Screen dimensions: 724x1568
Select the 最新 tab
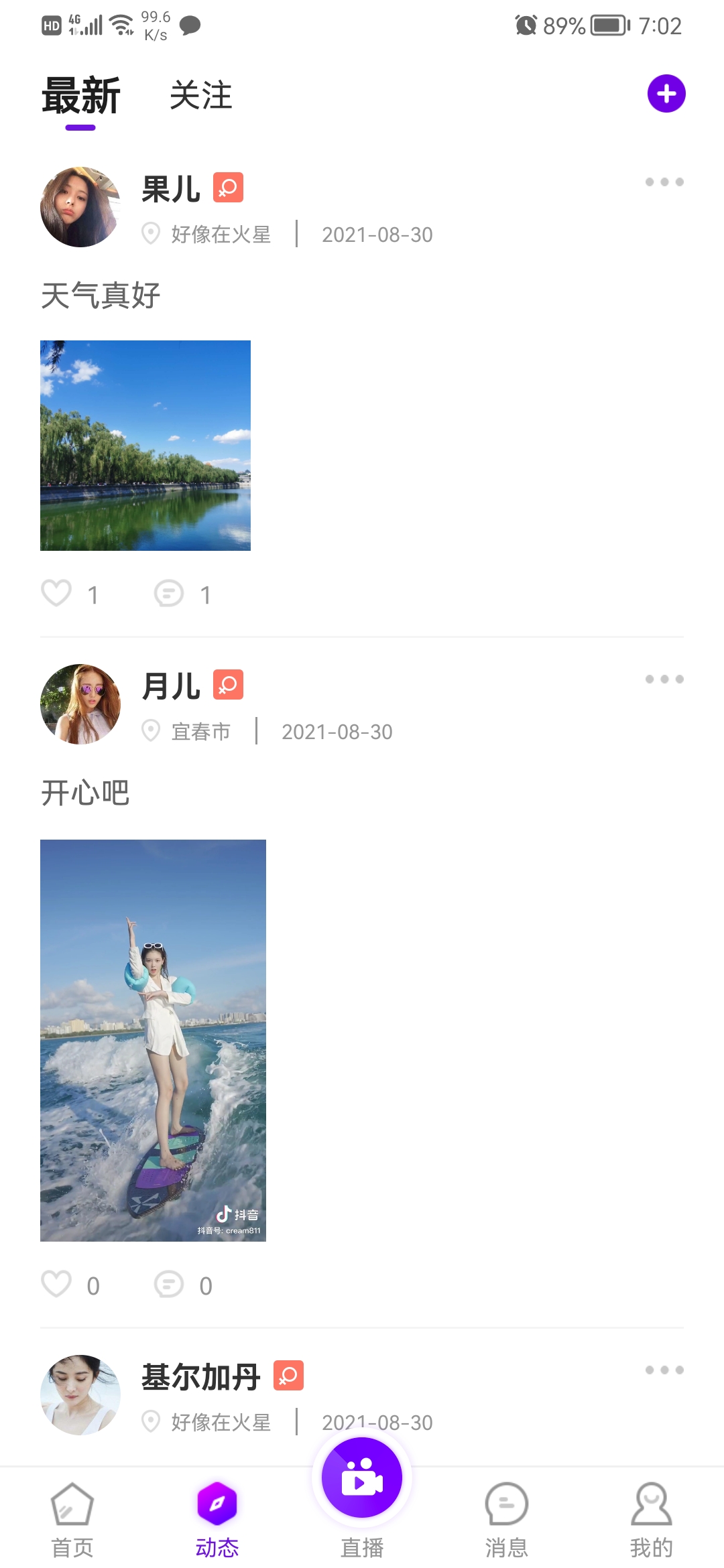[81, 96]
